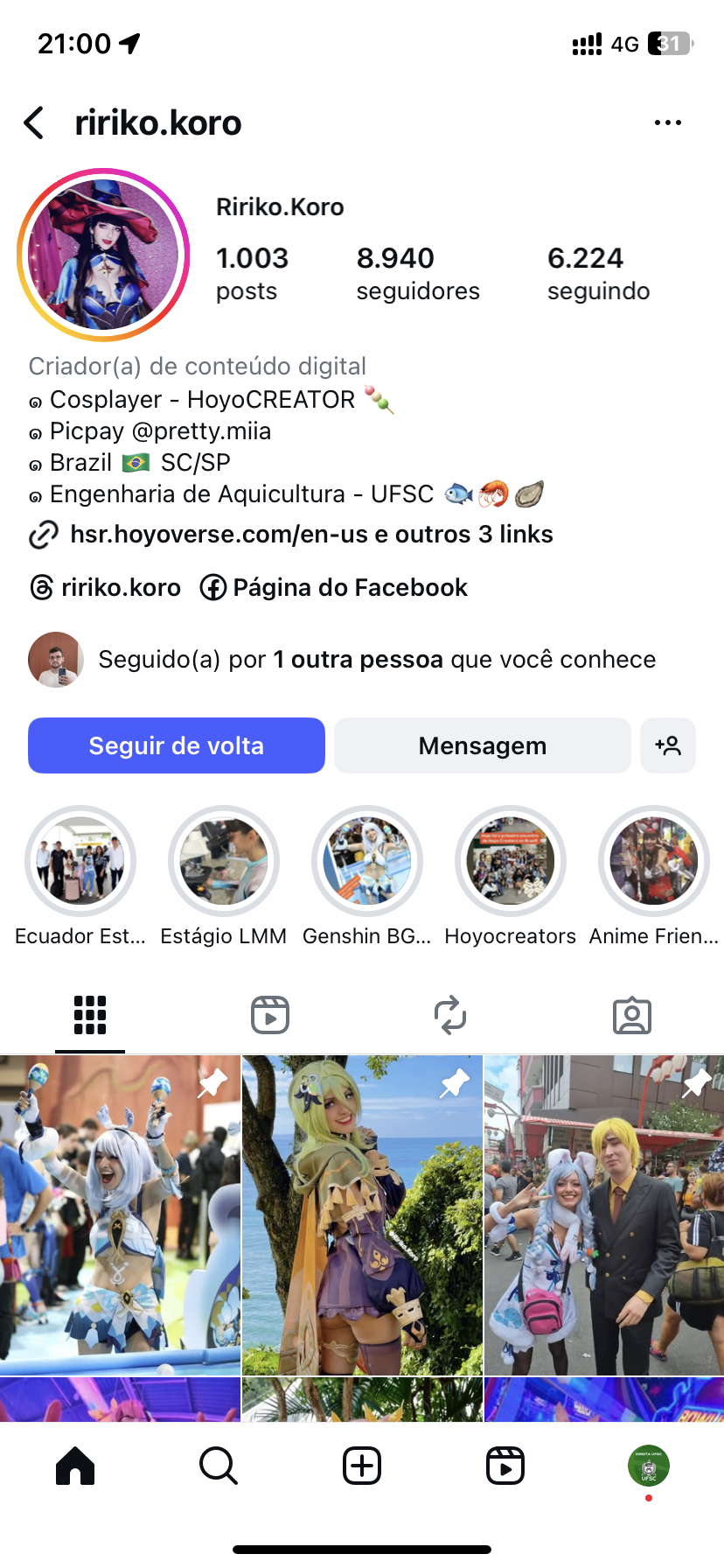This screenshot has height=1568, width=724.
Task: Go back using the arrow beside ririko.koro
Action: click(x=35, y=123)
